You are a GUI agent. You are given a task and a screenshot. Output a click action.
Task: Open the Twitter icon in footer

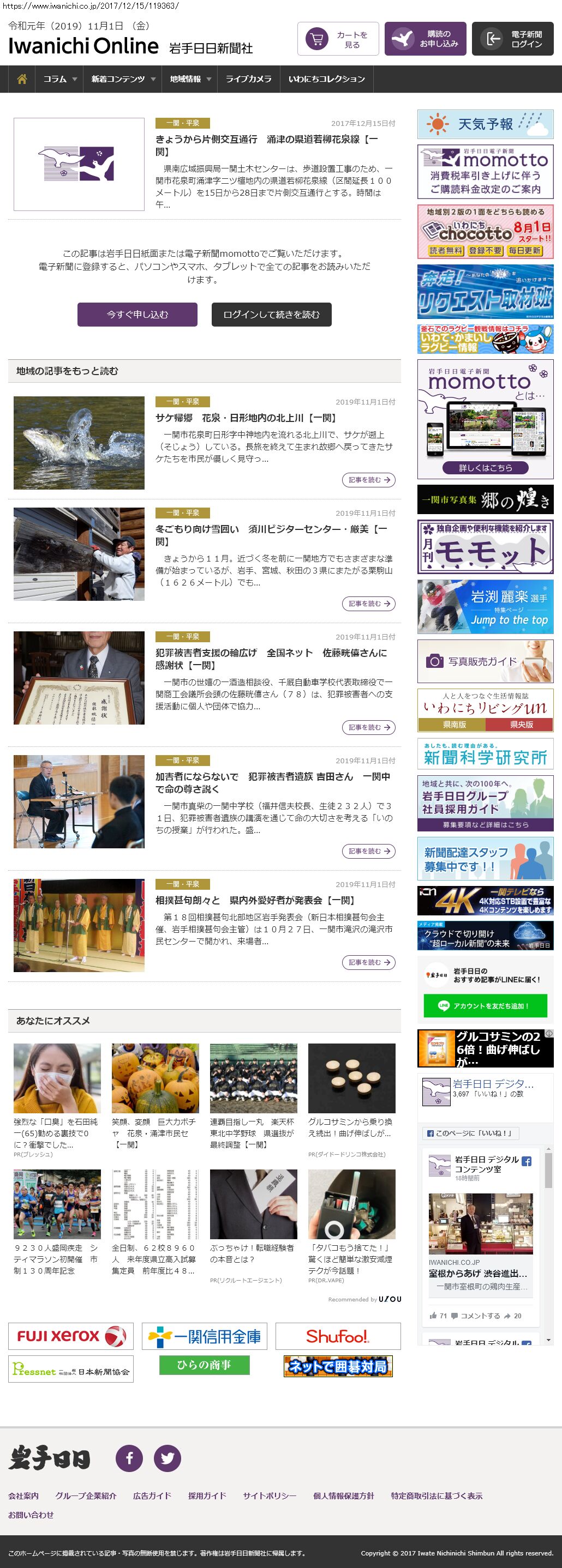click(x=167, y=1458)
